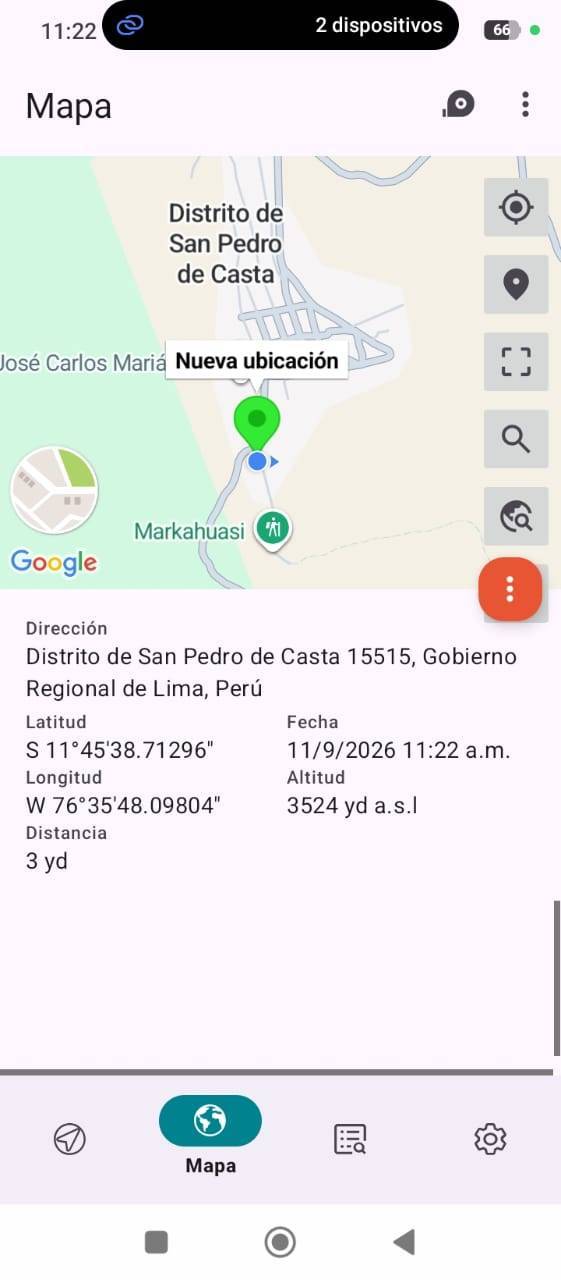The width and height of the screenshot is (561, 1280).
Task: Open the orange floating actions button
Action: (510, 589)
